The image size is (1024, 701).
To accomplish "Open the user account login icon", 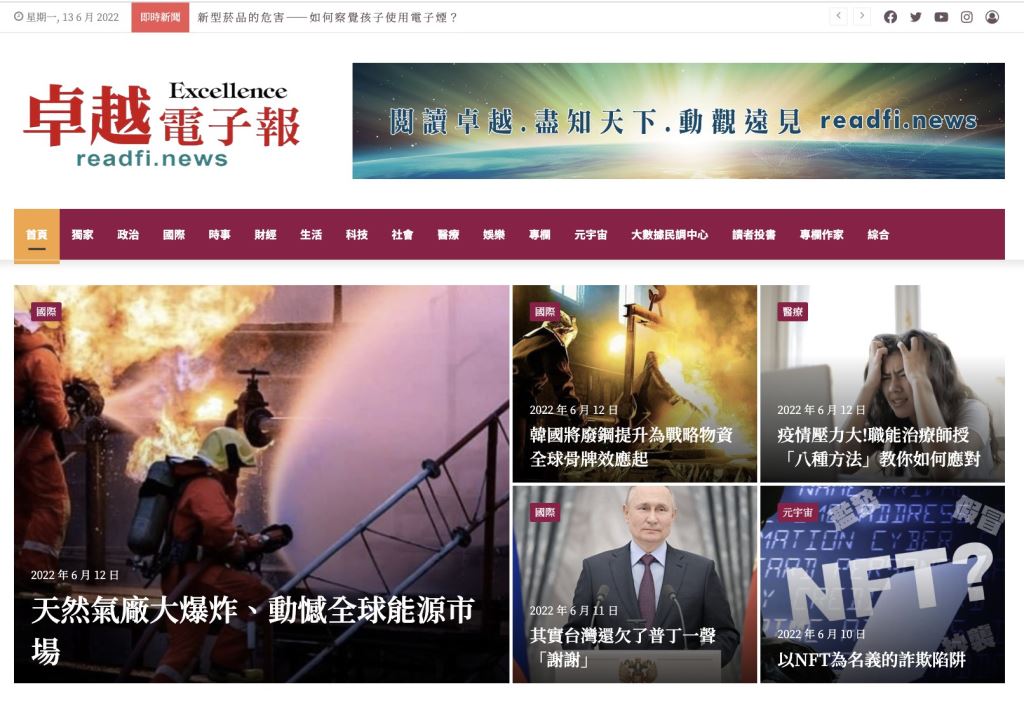I will pyautogui.click(x=992, y=17).
